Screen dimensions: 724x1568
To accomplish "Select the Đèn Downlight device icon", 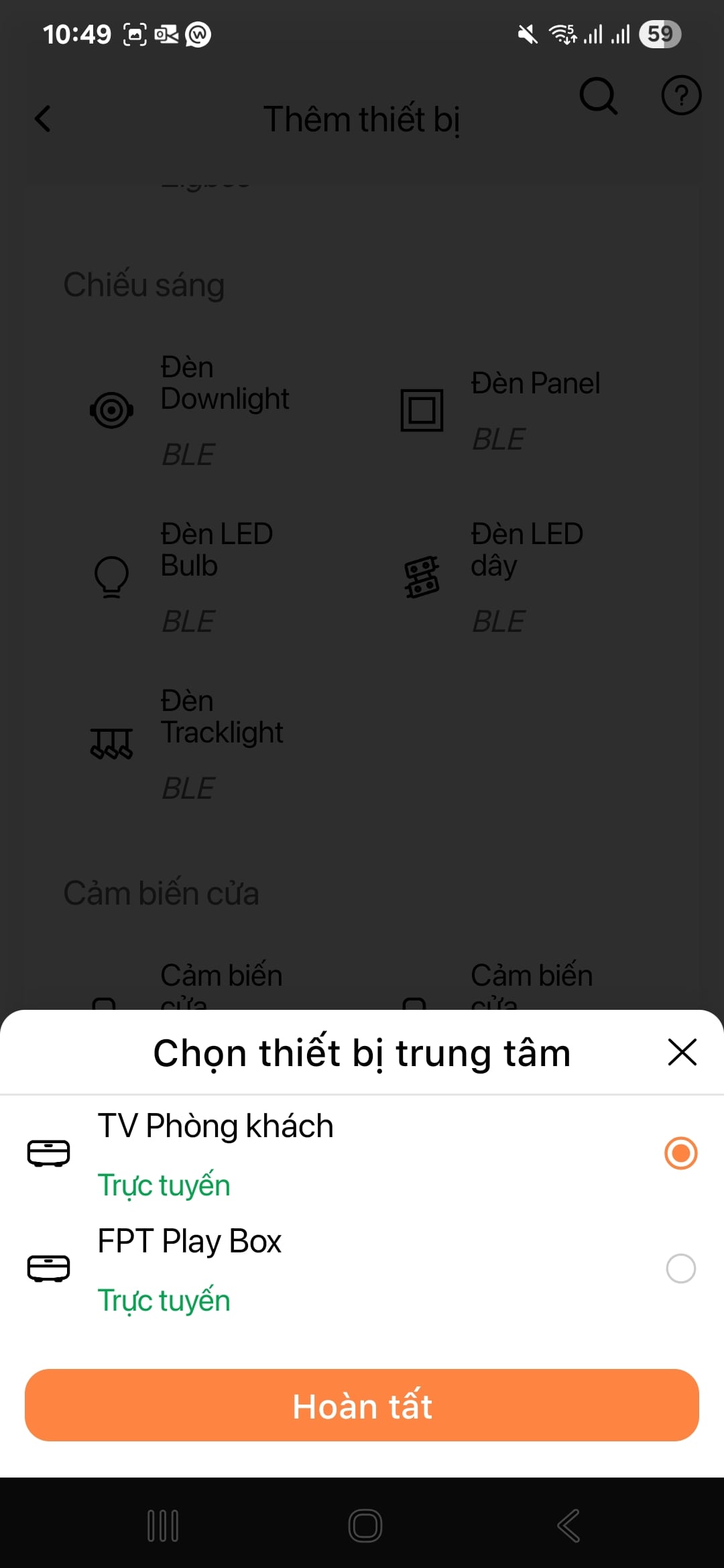I will point(111,410).
